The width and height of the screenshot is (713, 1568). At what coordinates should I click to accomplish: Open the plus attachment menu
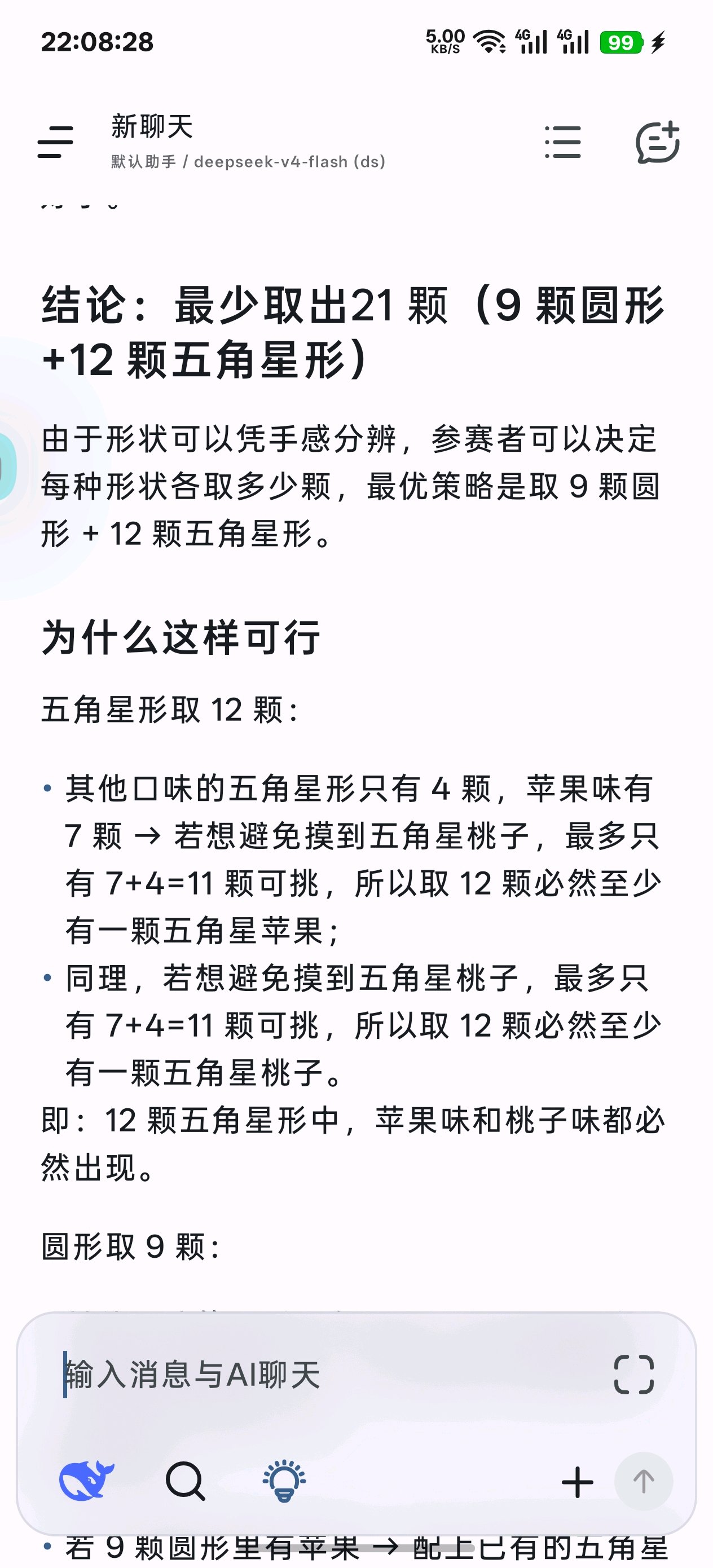tap(577, 1482)
